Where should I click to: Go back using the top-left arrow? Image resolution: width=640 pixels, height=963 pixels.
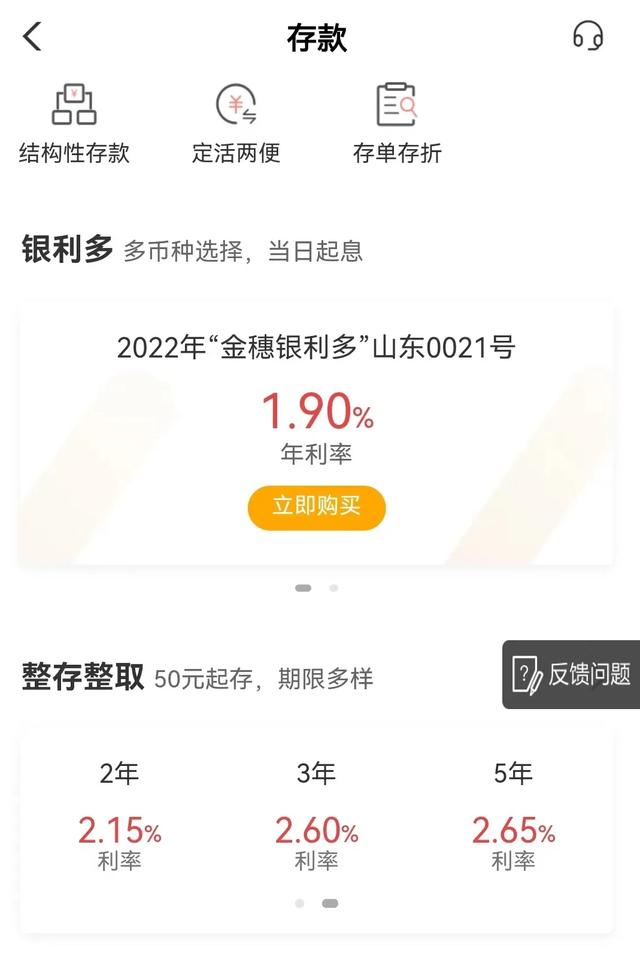click(x=33, y=37)
